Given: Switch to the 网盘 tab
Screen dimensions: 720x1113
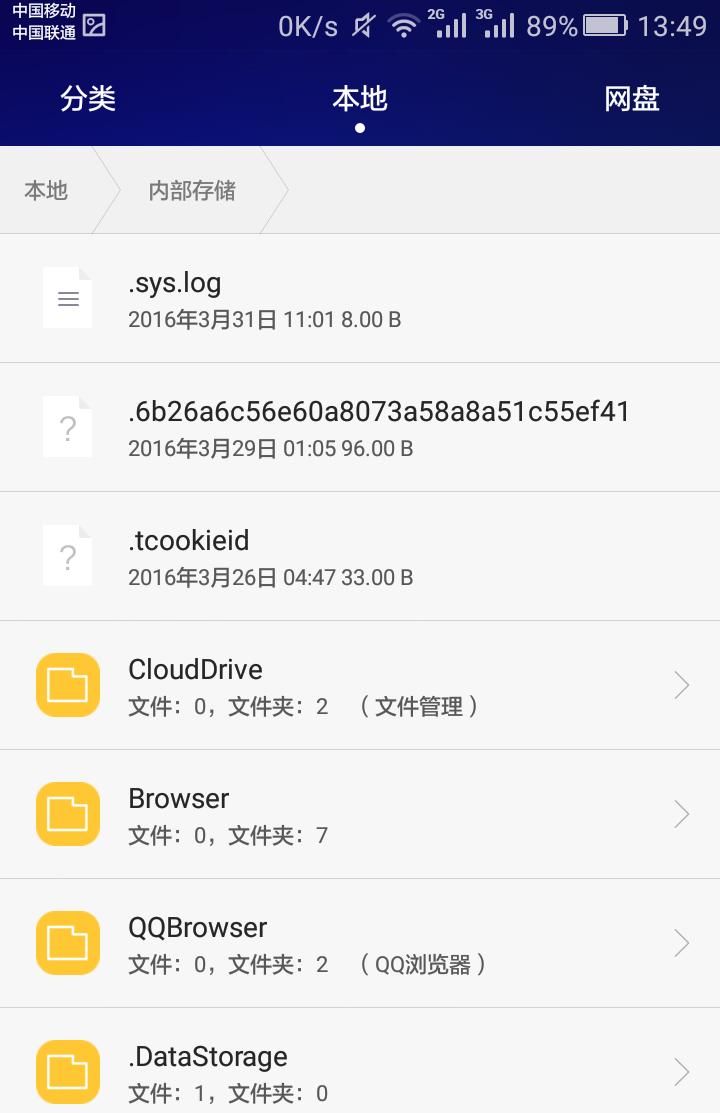Looking at the screenshot, I should [632, 98].
